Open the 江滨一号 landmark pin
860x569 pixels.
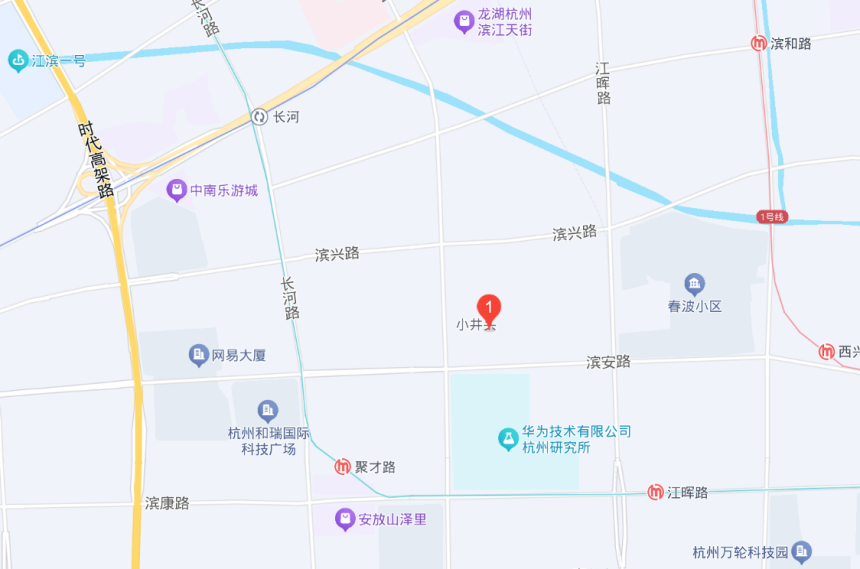[x=18, y=60]
